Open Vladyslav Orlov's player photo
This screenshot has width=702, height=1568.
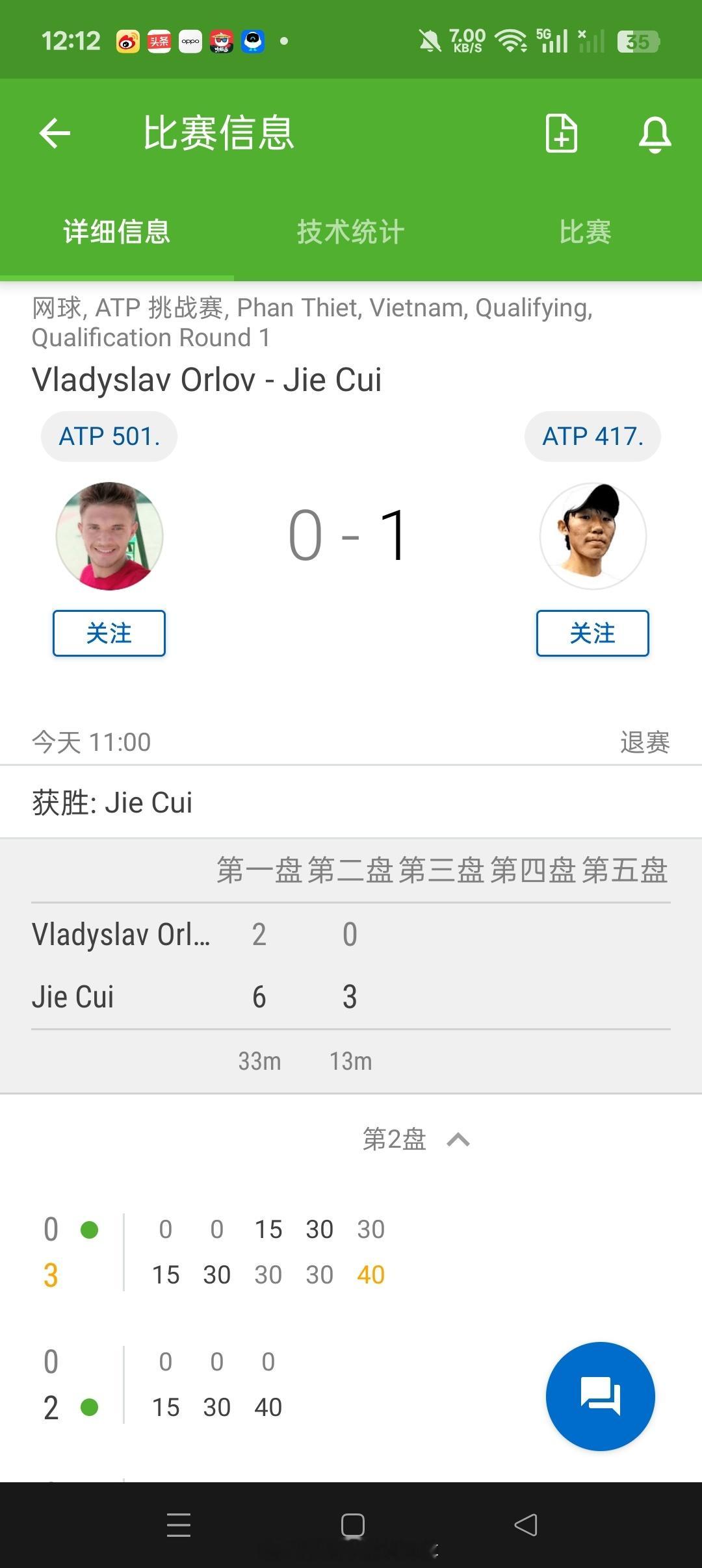(109, 536)
